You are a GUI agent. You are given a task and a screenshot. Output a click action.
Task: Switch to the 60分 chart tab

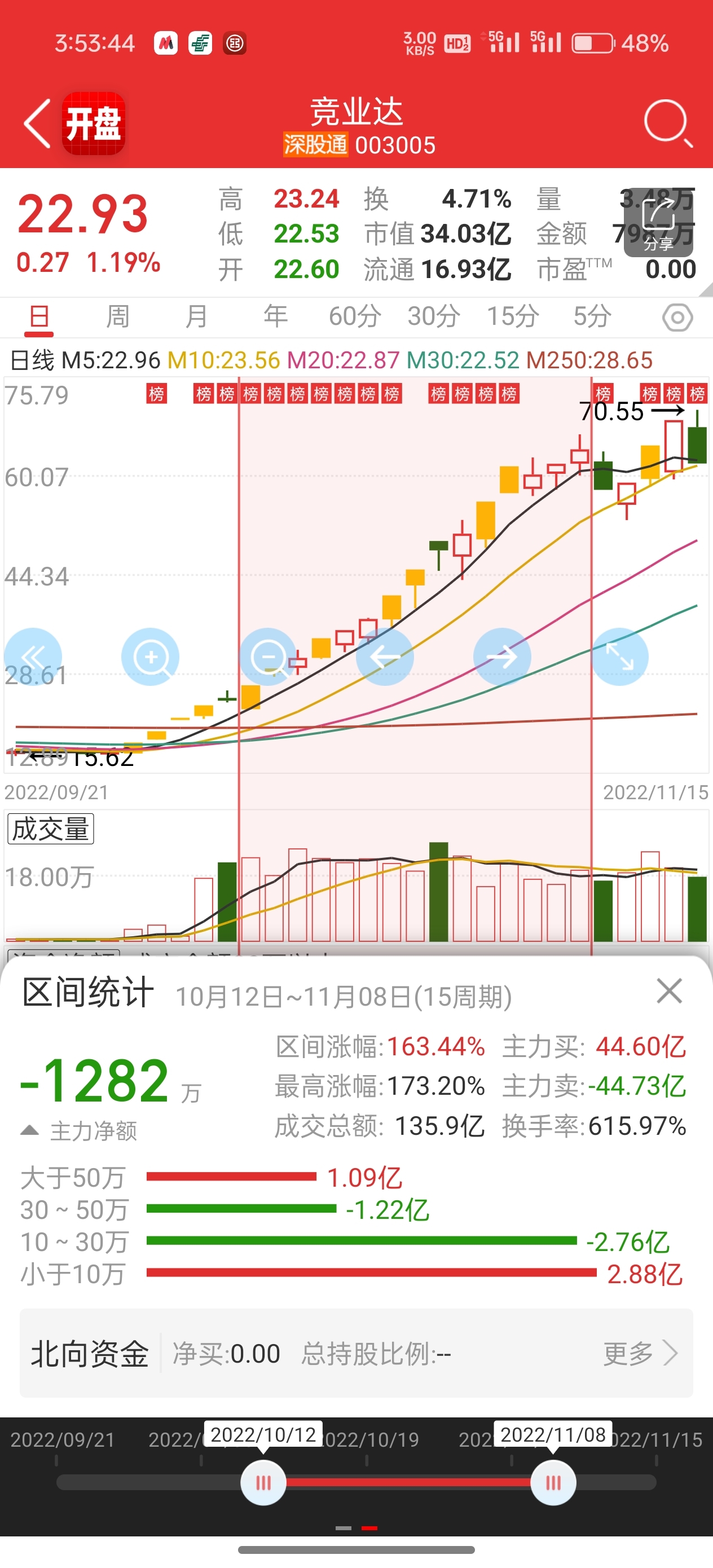tap(355, 316)
